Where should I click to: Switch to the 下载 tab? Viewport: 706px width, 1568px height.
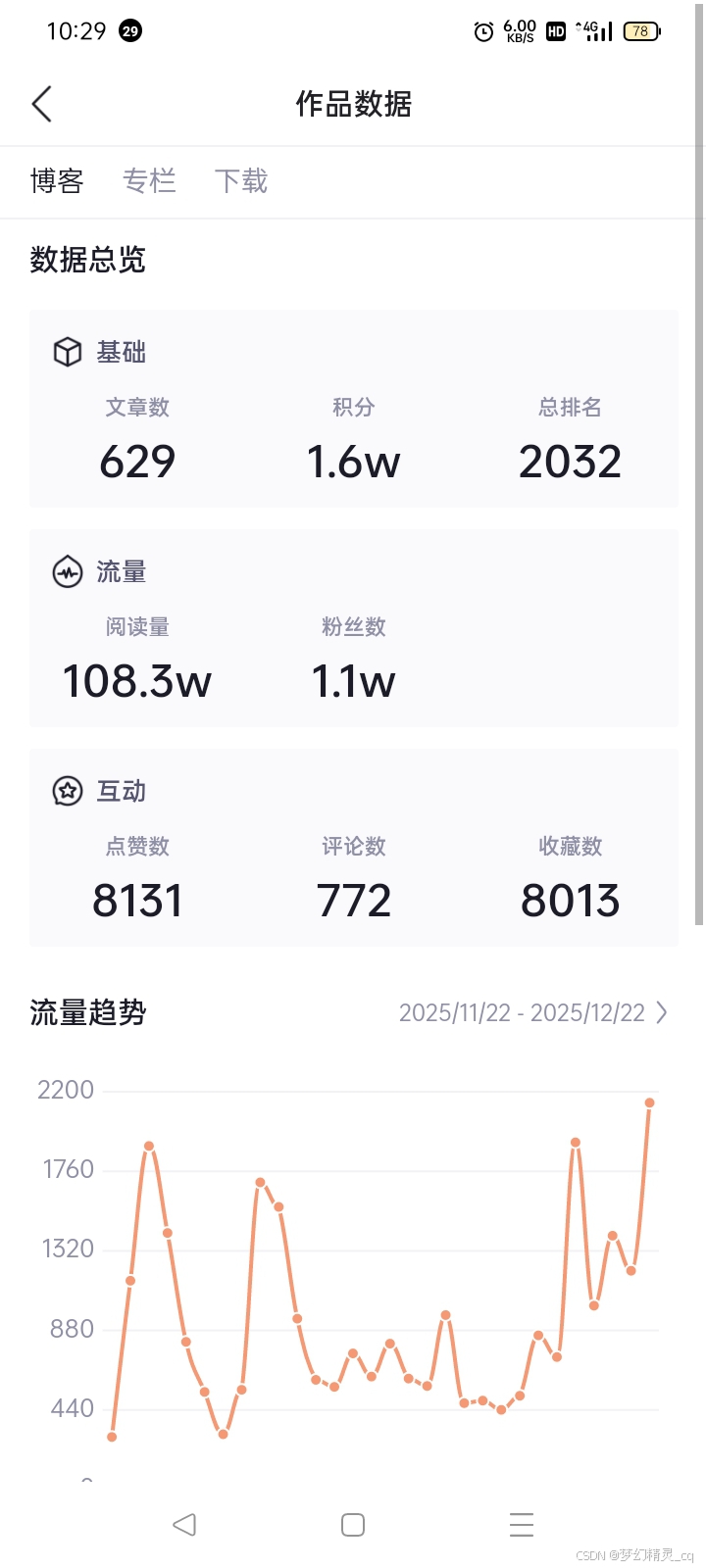tap(240, 181)
